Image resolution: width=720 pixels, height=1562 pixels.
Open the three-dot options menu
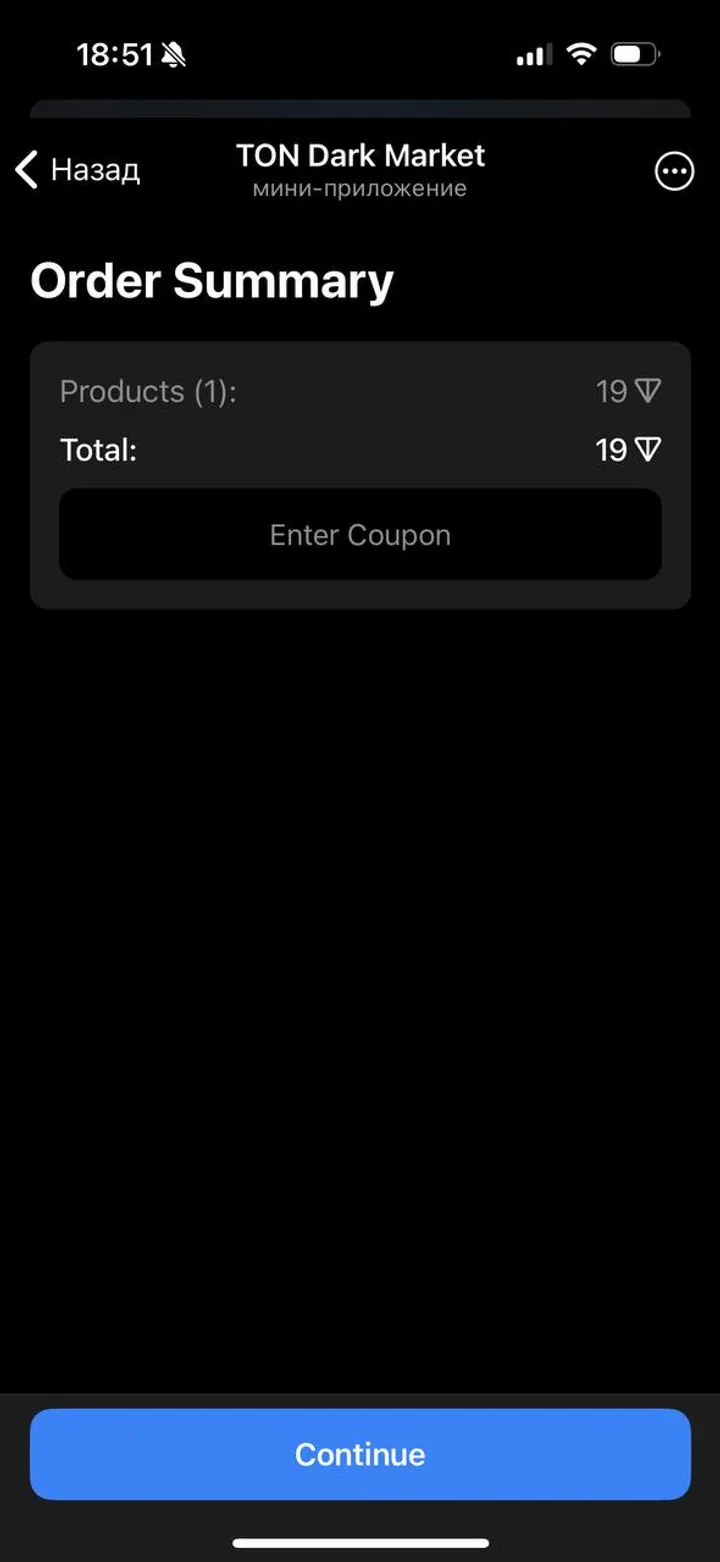tap(673, 171)
